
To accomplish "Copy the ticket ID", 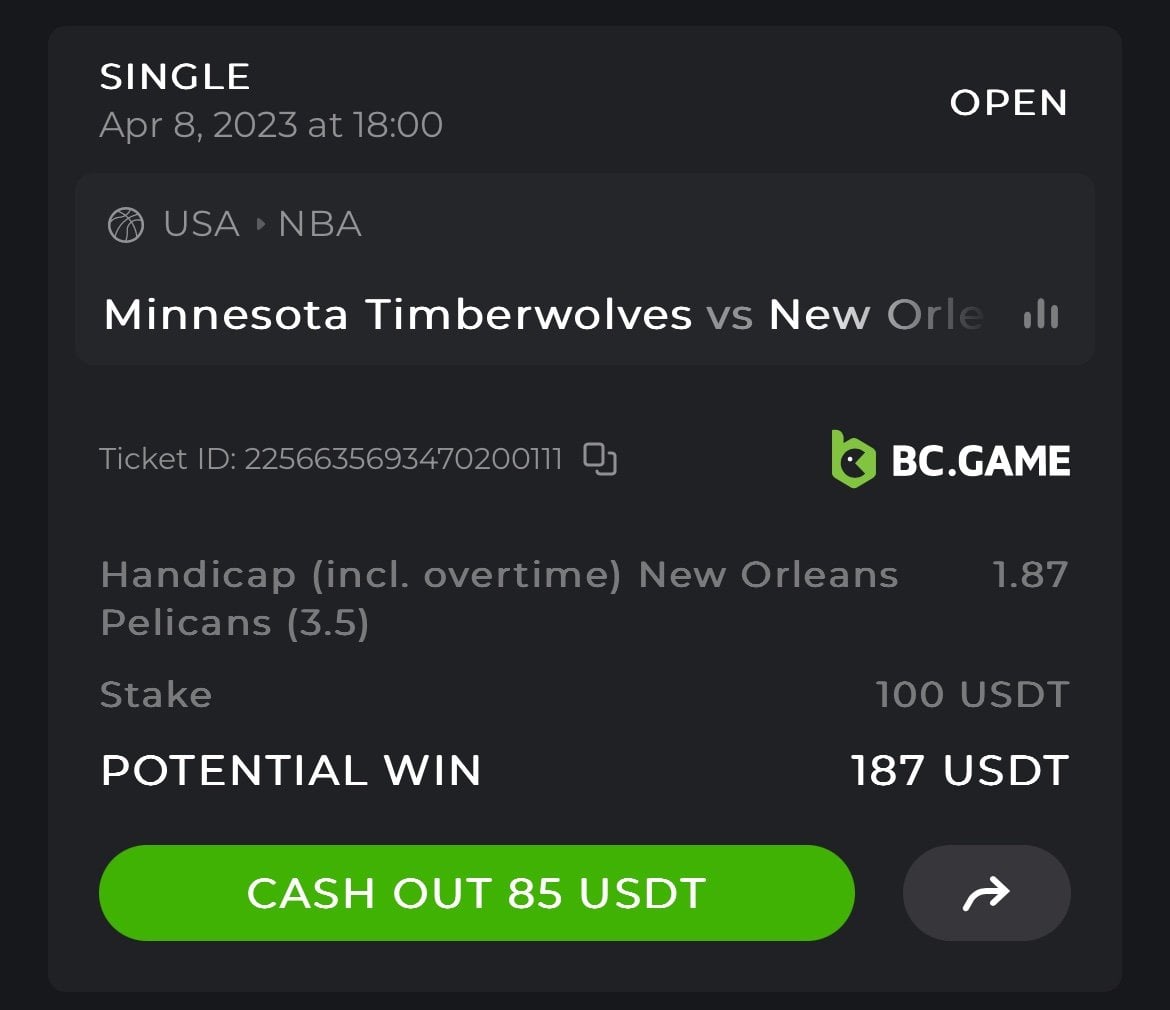I will point(600,459).
